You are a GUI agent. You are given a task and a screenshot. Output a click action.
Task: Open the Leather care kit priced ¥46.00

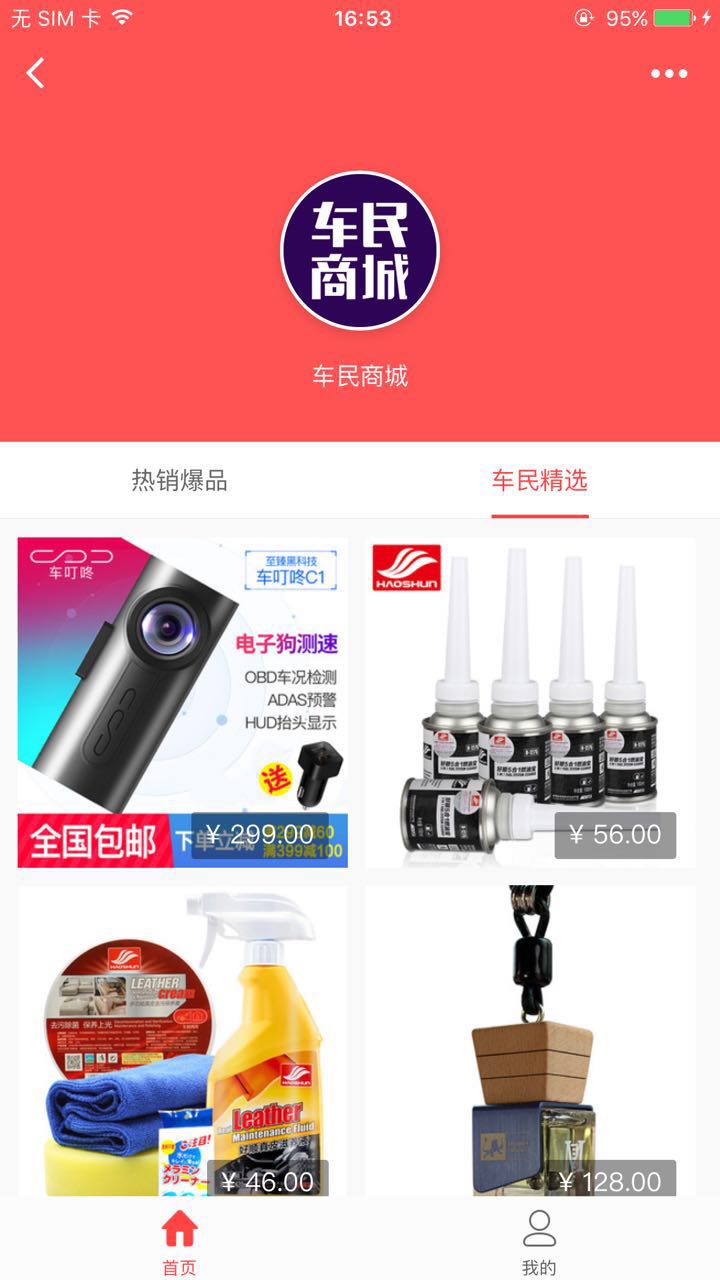click(x=182, y=1040)
